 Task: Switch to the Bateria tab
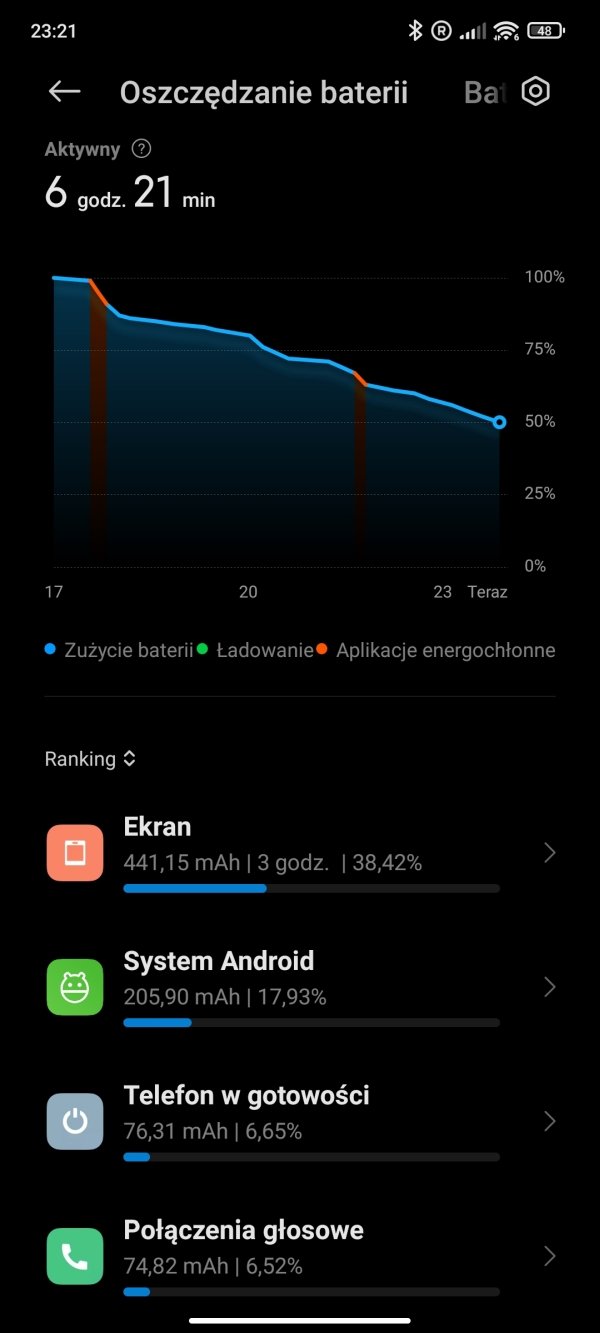[485, 93]
